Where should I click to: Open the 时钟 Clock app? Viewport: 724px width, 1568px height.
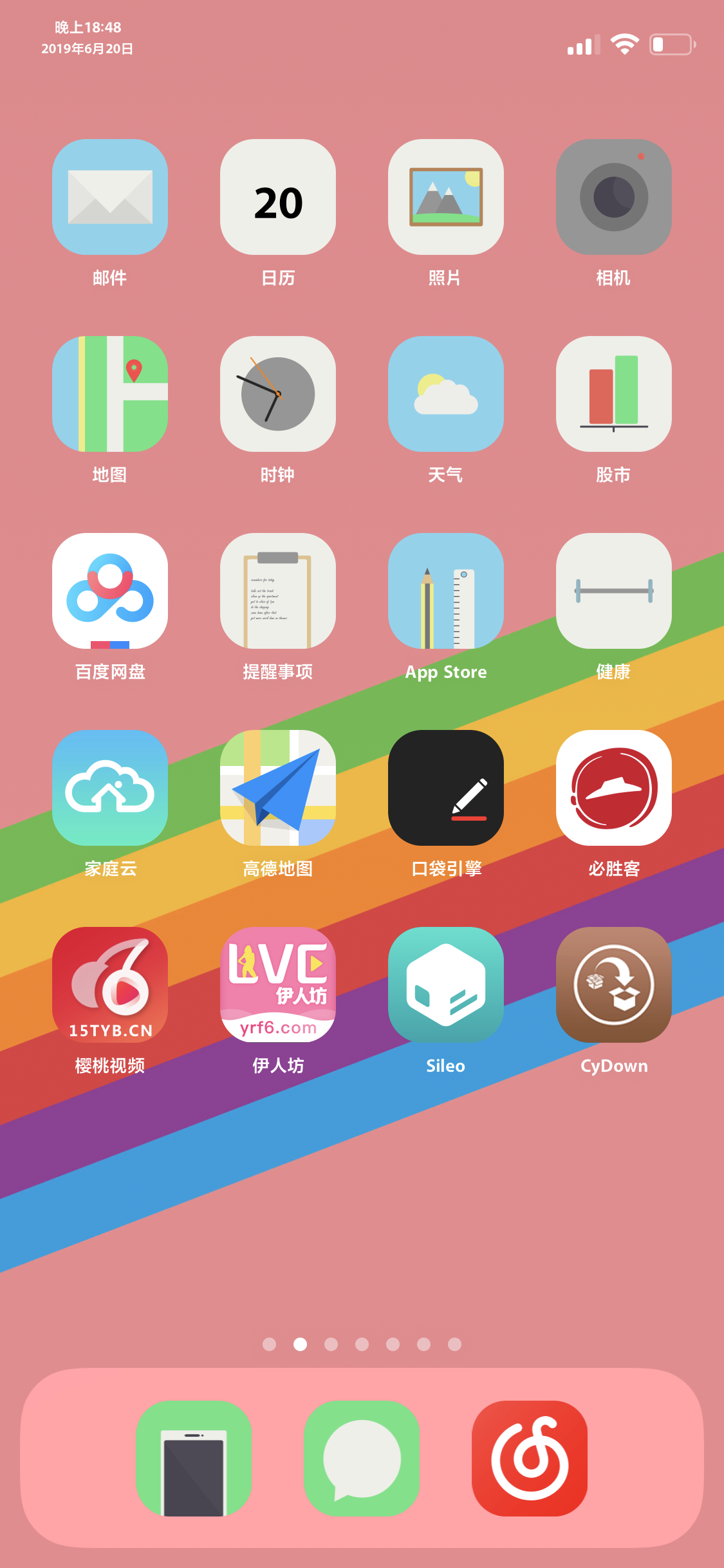pos(277,395)
